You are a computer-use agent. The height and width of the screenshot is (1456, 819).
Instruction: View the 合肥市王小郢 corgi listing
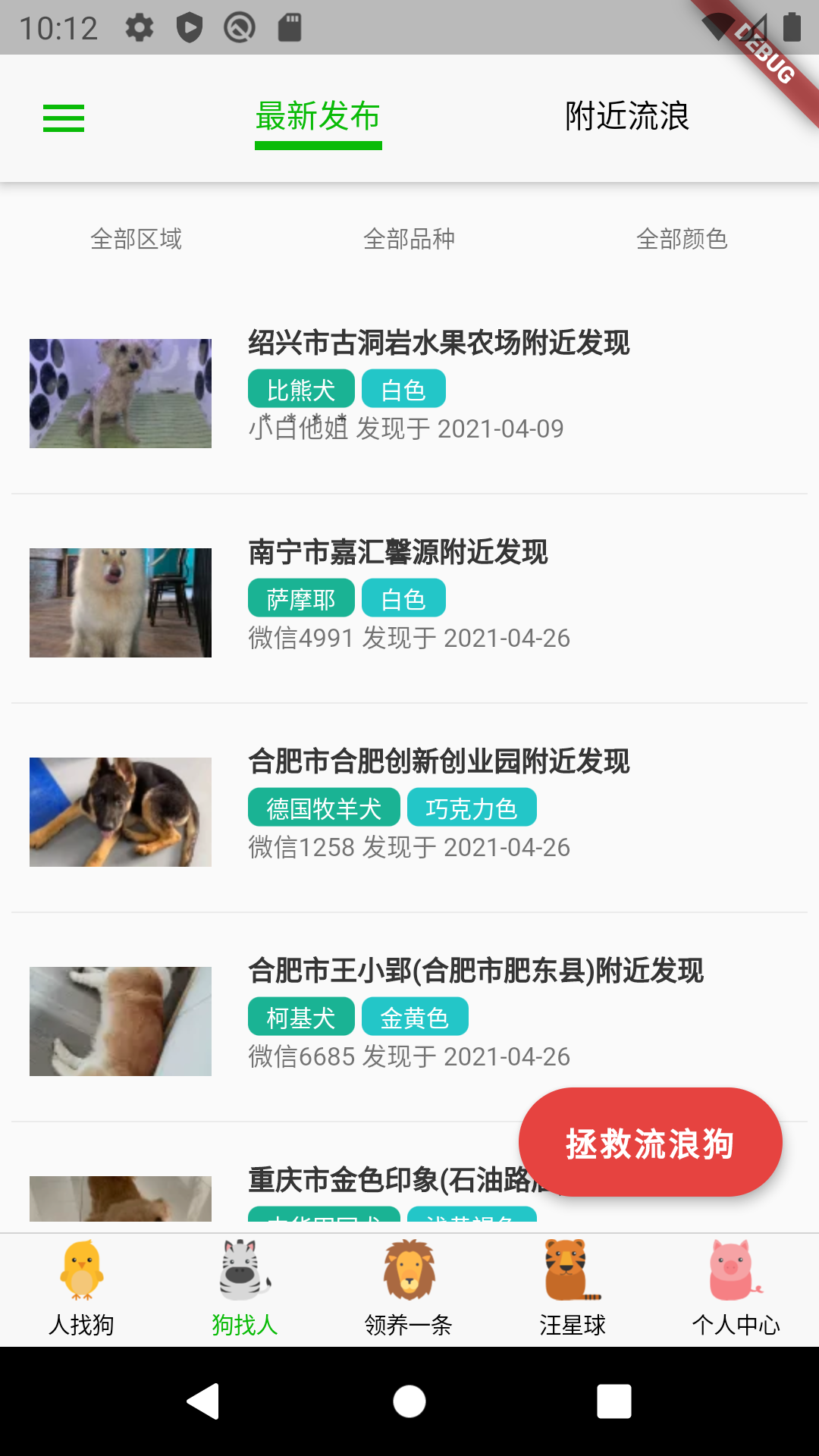475,971
